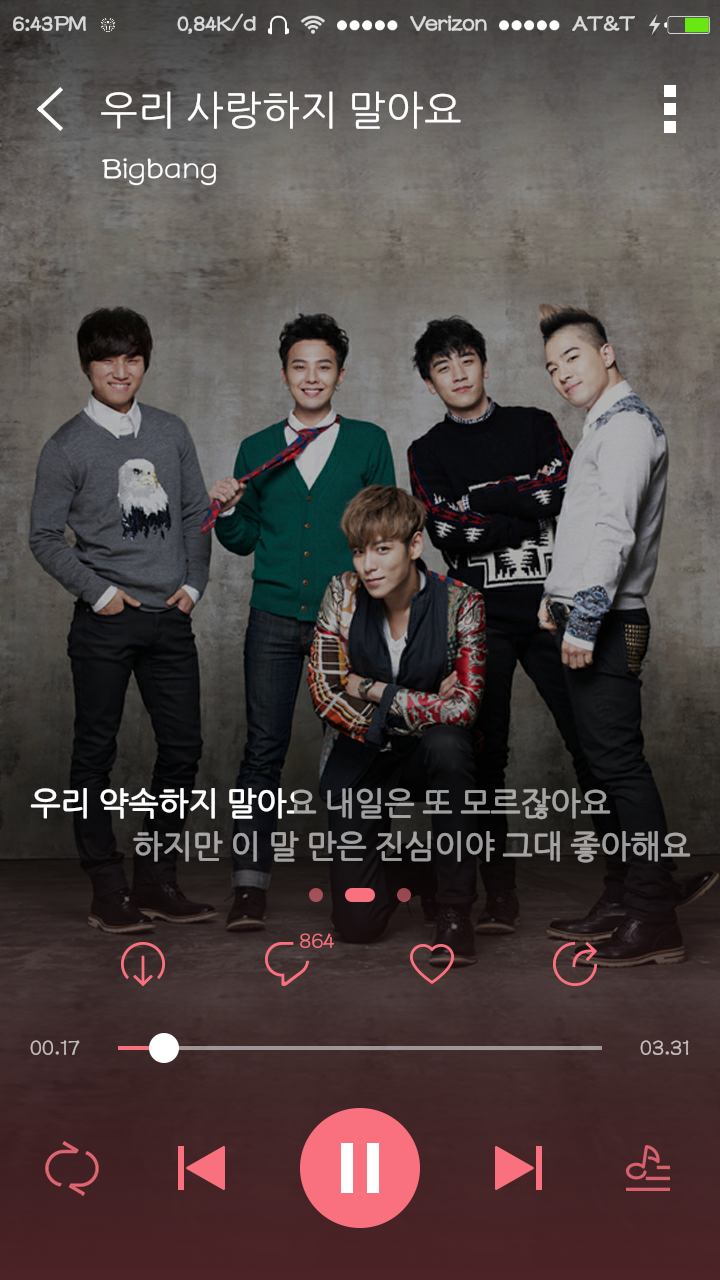
Task: Tap the first page indicator dot
Action: 316,895
